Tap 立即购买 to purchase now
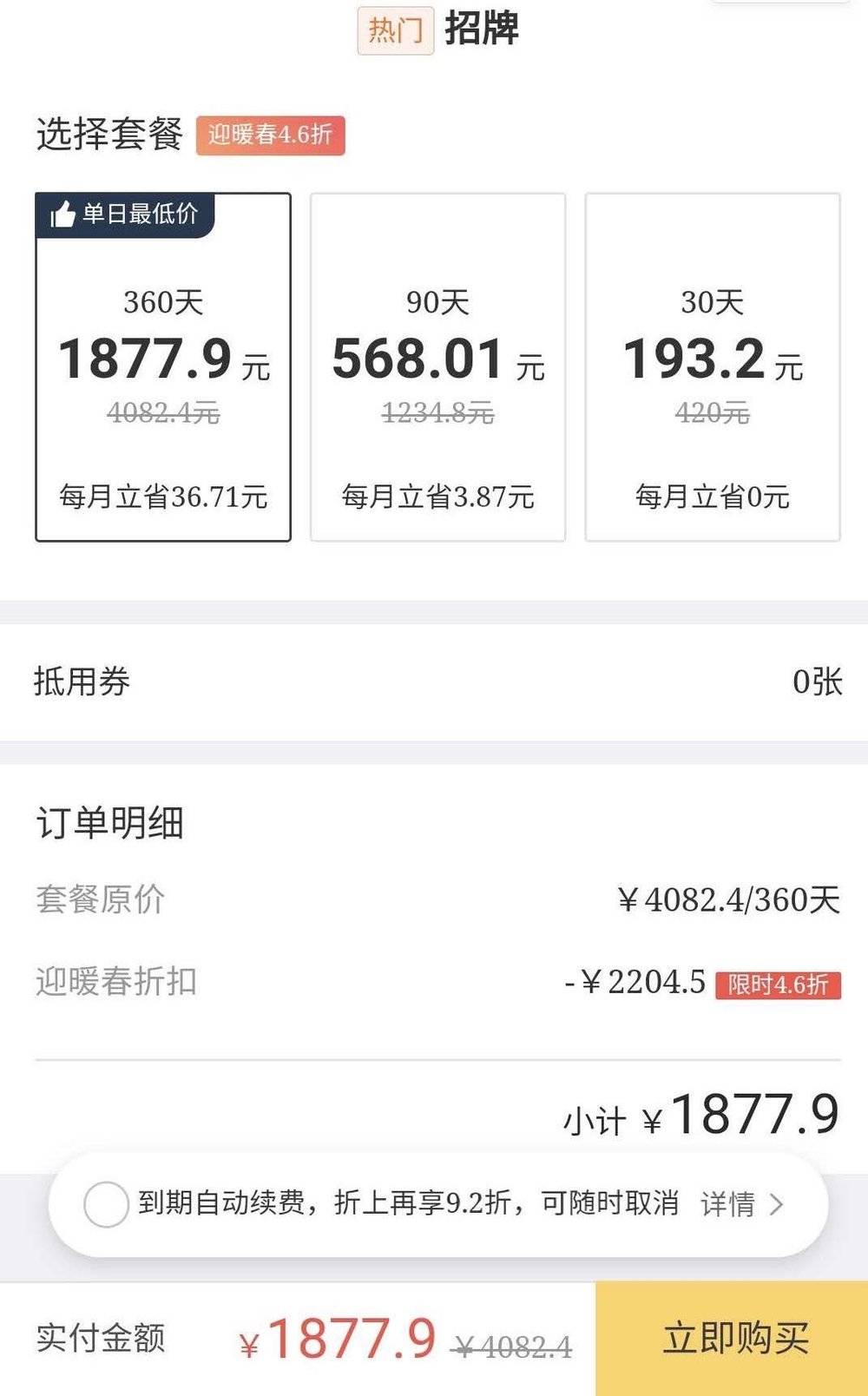The height and width of the screenshot is (1396, 868). click(734, 1338)
